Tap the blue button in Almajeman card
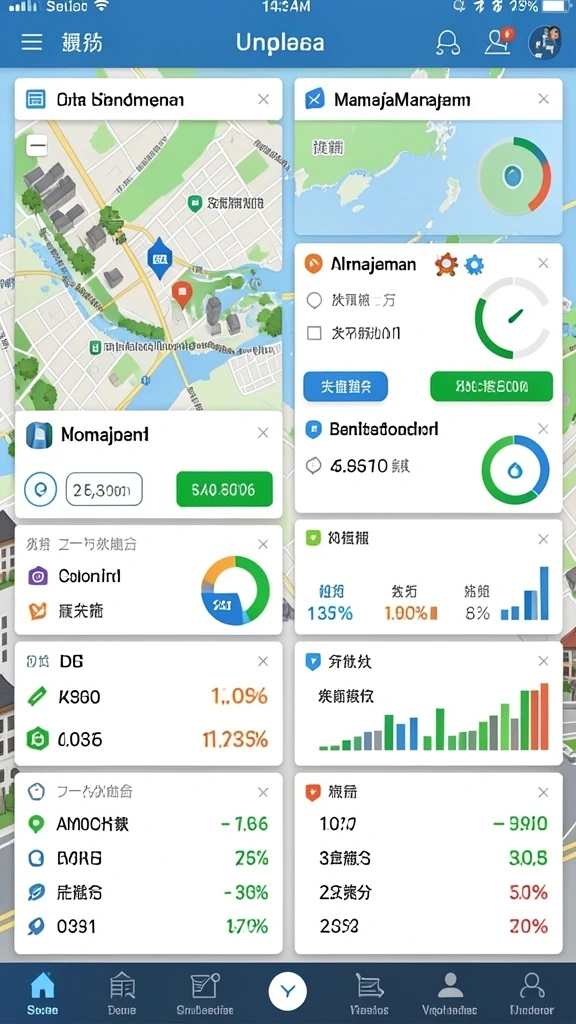Screen dimensions: 576x1024 click(x=345, y=387)
